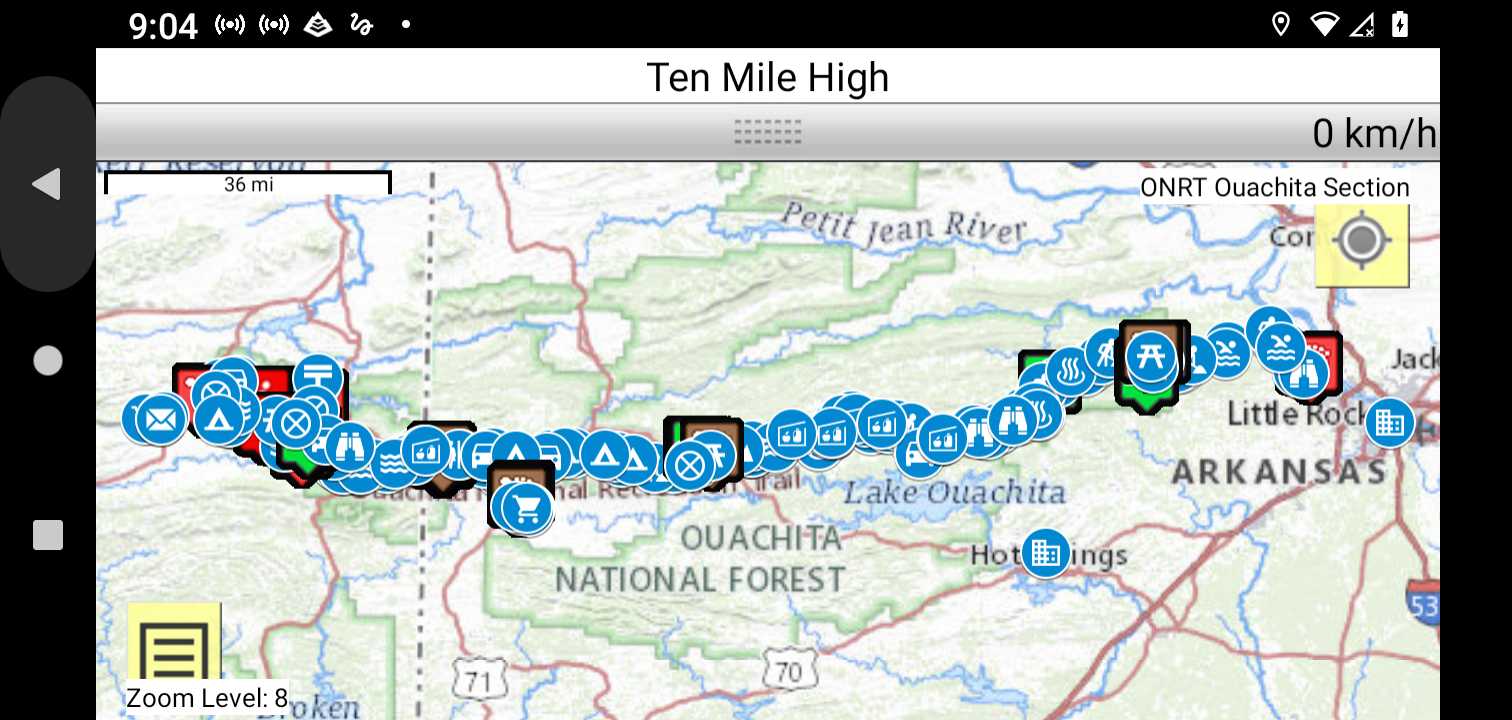Open the shopping cart marker

pyautogui.click(x=526, y=510)
